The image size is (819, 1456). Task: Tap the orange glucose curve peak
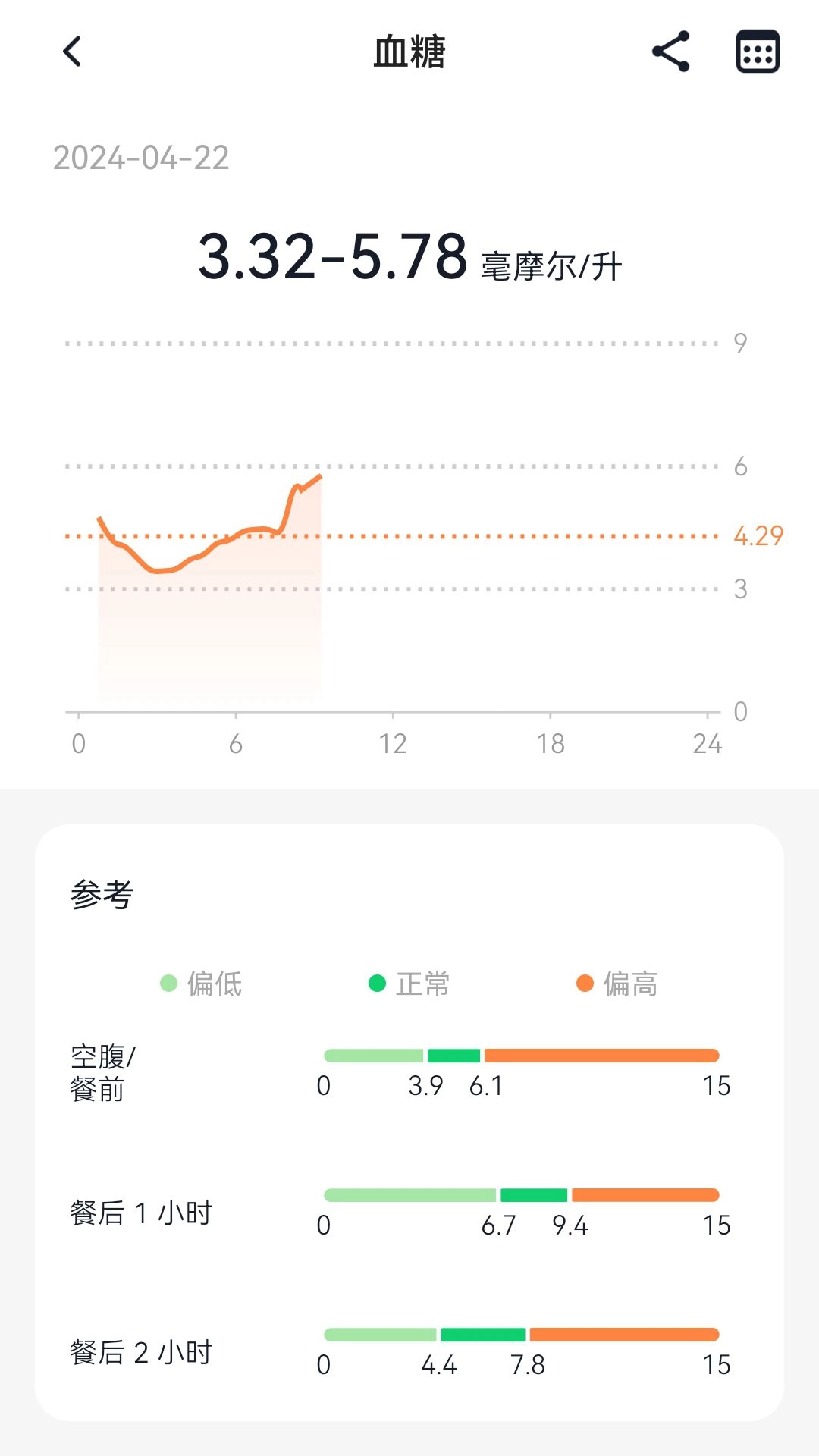pos(318,478)
